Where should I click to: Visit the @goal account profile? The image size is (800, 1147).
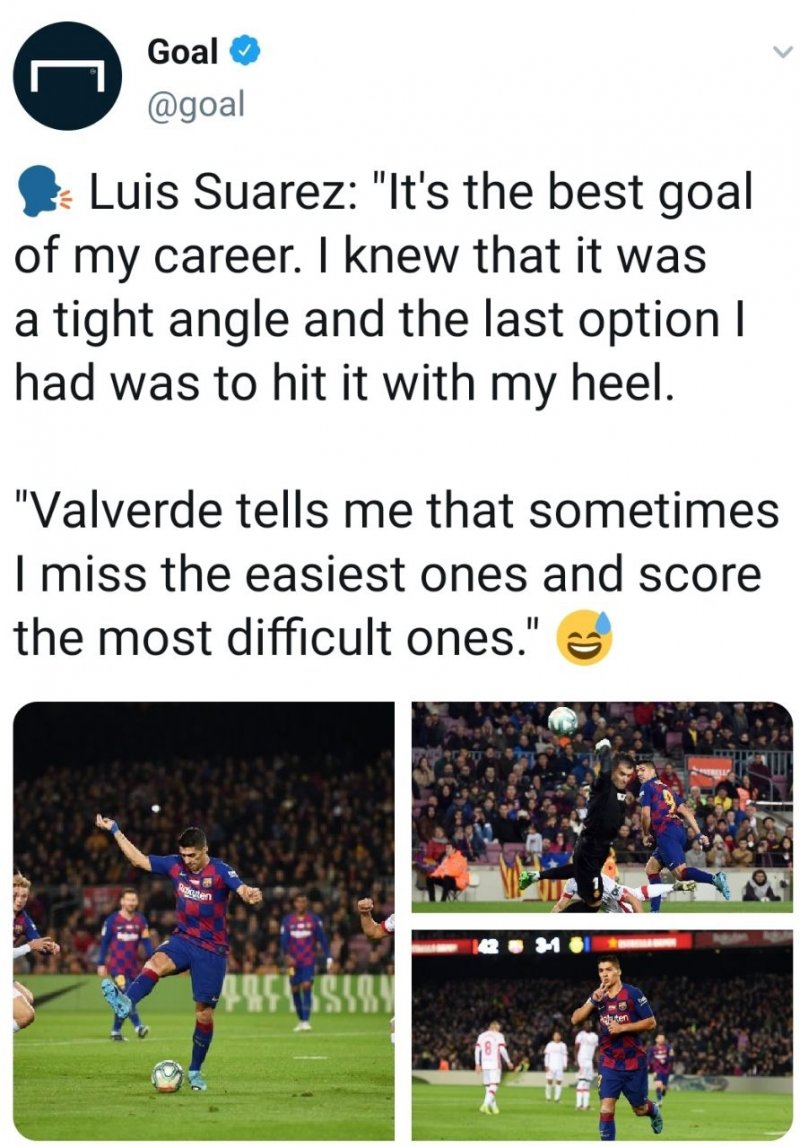pos(196,104)
